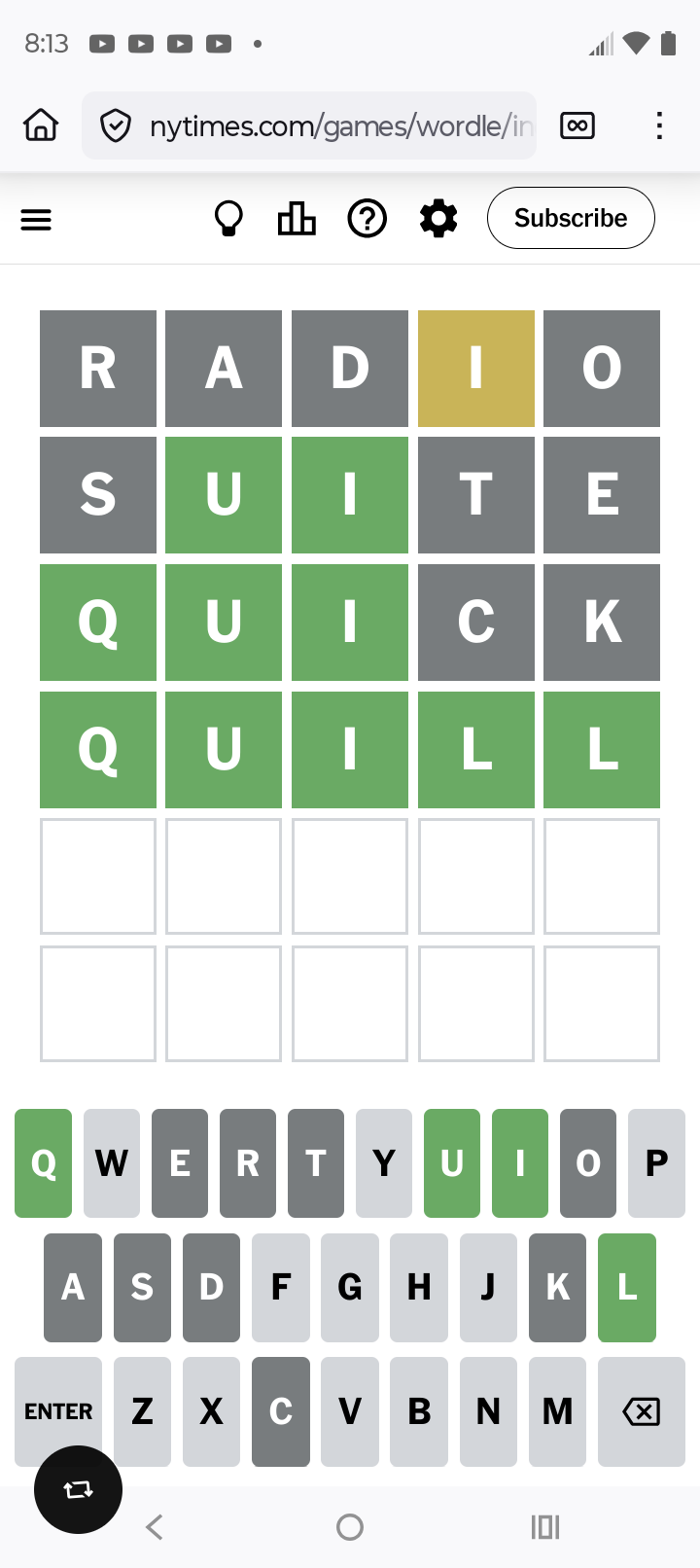
Task: Open recent apps from navigation bar
Action: [545, 1527]
